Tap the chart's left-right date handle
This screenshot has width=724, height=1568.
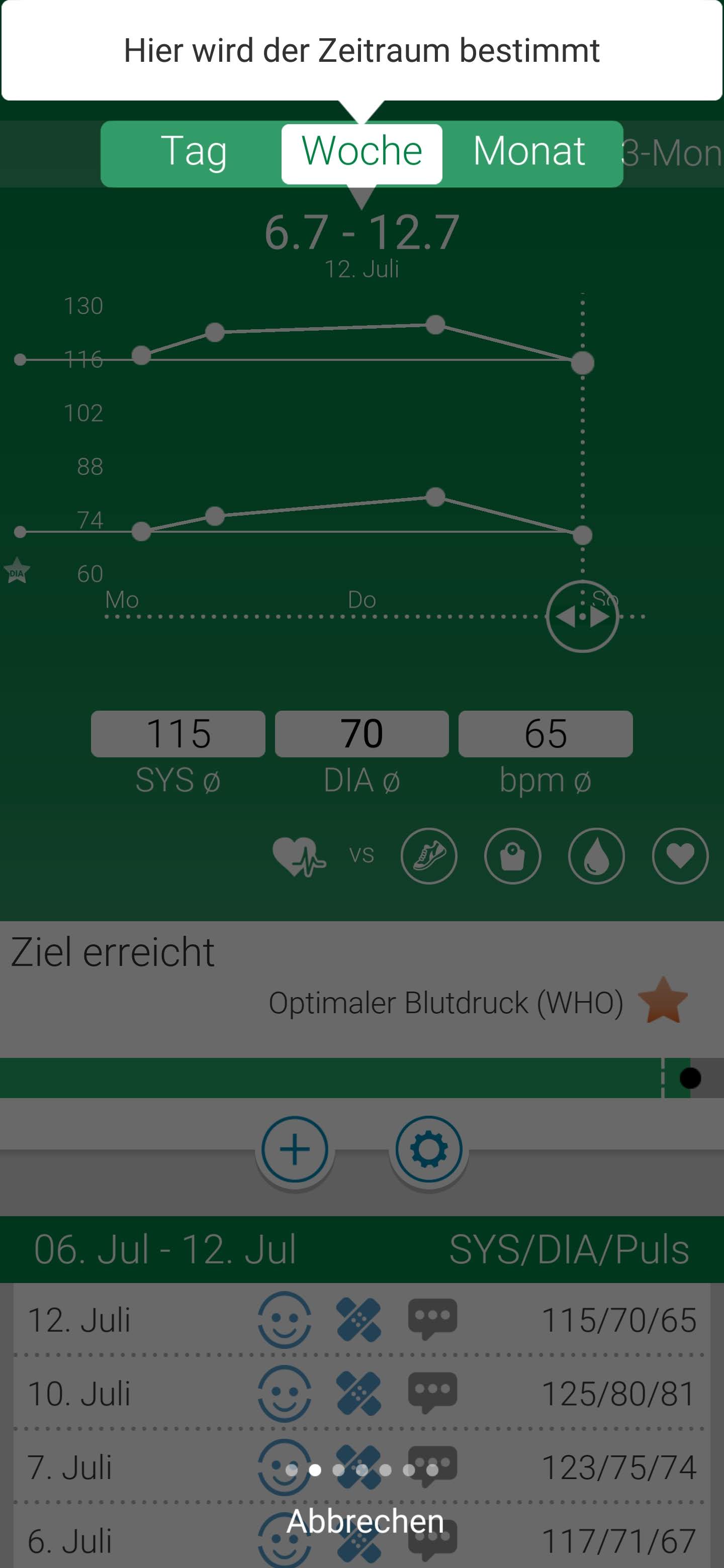[582, 617]
